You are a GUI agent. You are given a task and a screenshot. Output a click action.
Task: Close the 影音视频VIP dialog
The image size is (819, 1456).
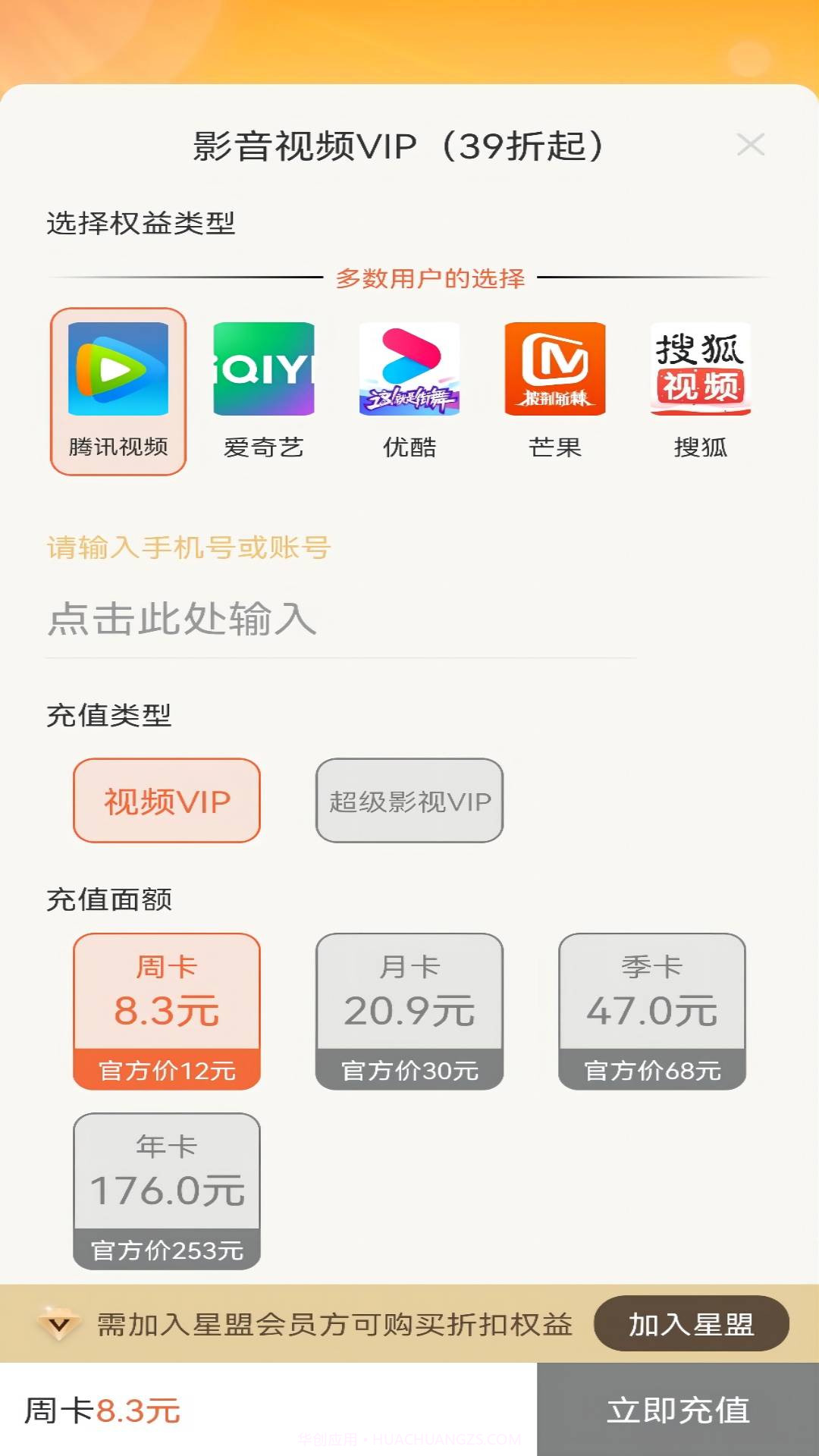[752, 145]
